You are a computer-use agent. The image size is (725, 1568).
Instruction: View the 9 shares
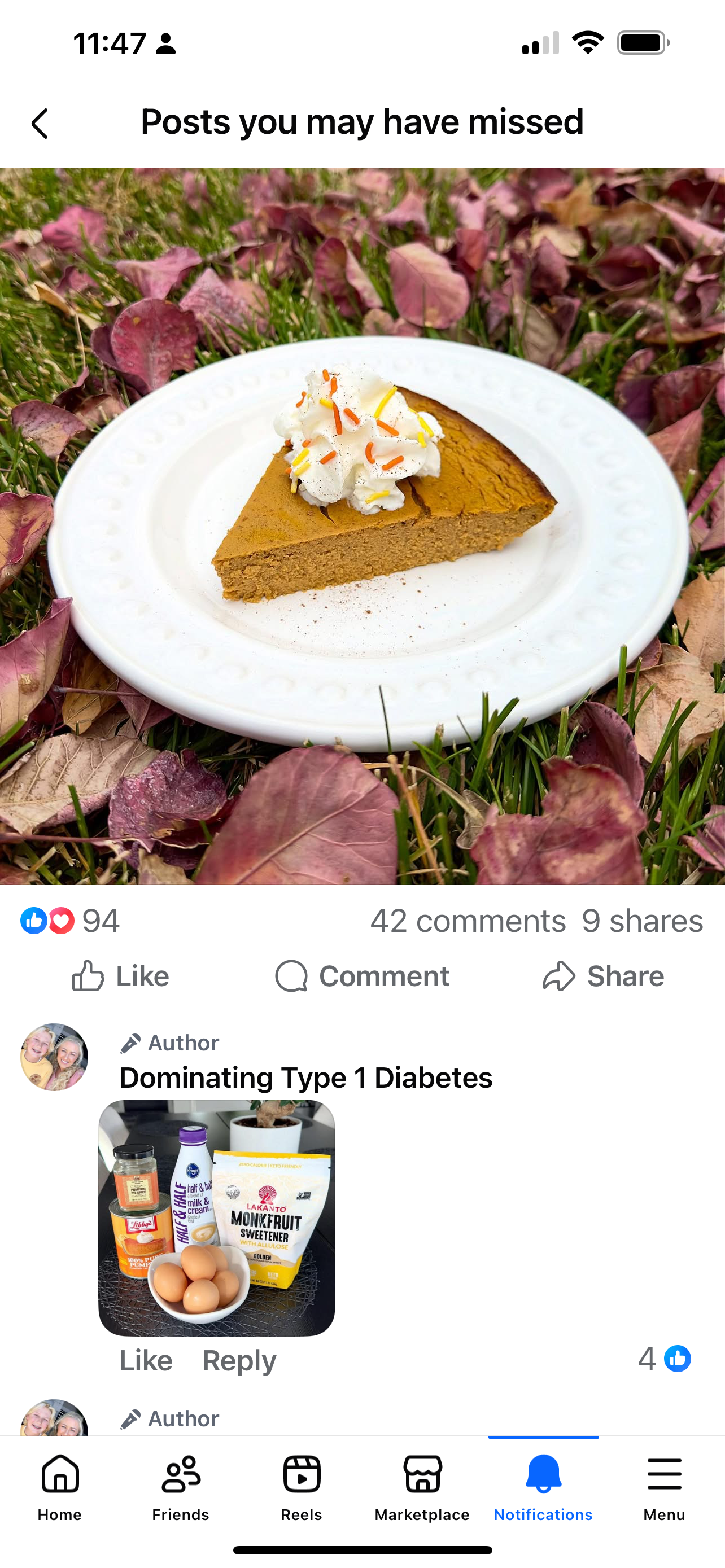coord(642,921)
